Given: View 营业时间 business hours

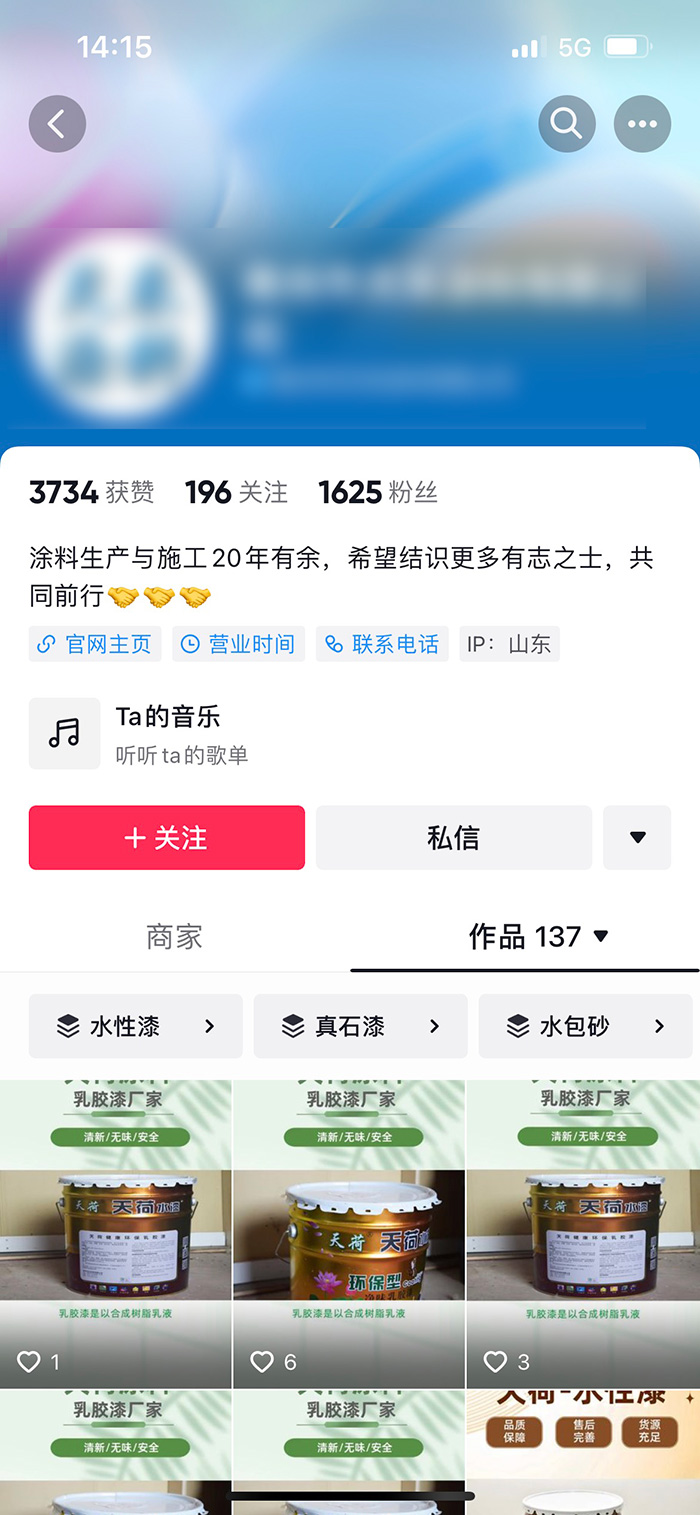Looking at the screenshot, I should (238, 644).
